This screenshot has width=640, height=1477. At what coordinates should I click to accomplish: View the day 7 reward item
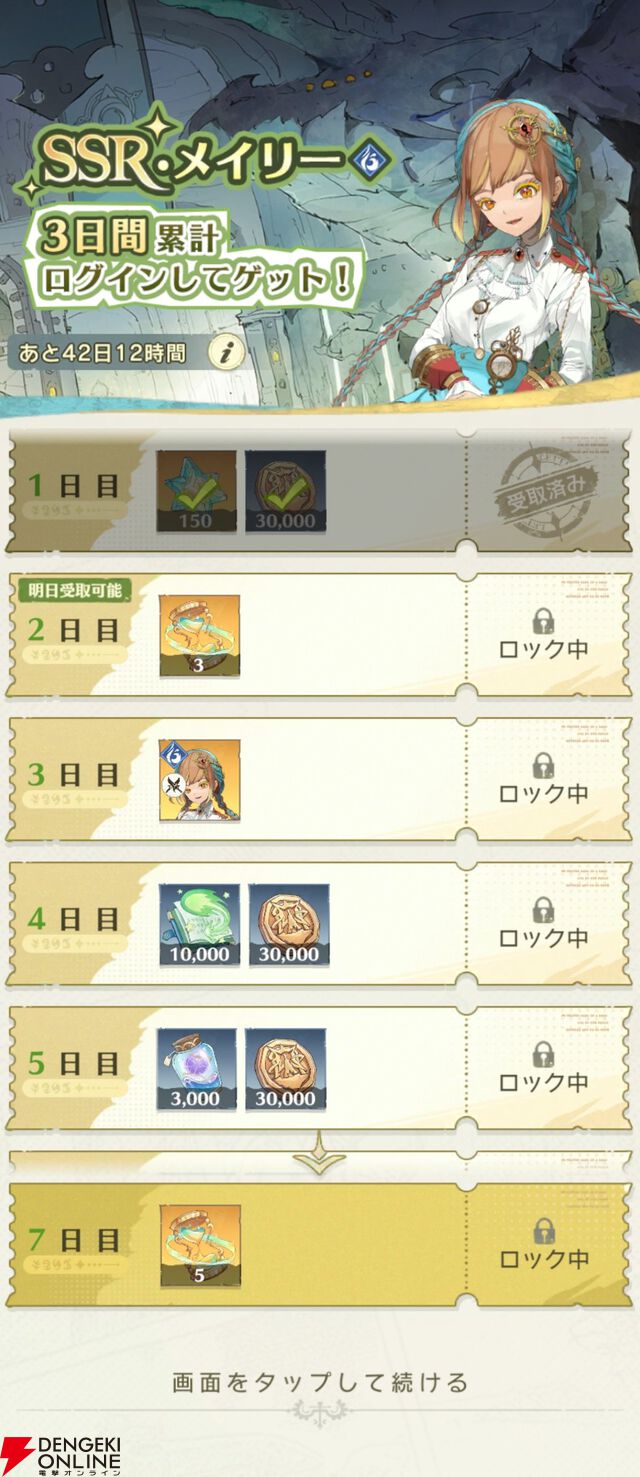[x=199, y=1245]
